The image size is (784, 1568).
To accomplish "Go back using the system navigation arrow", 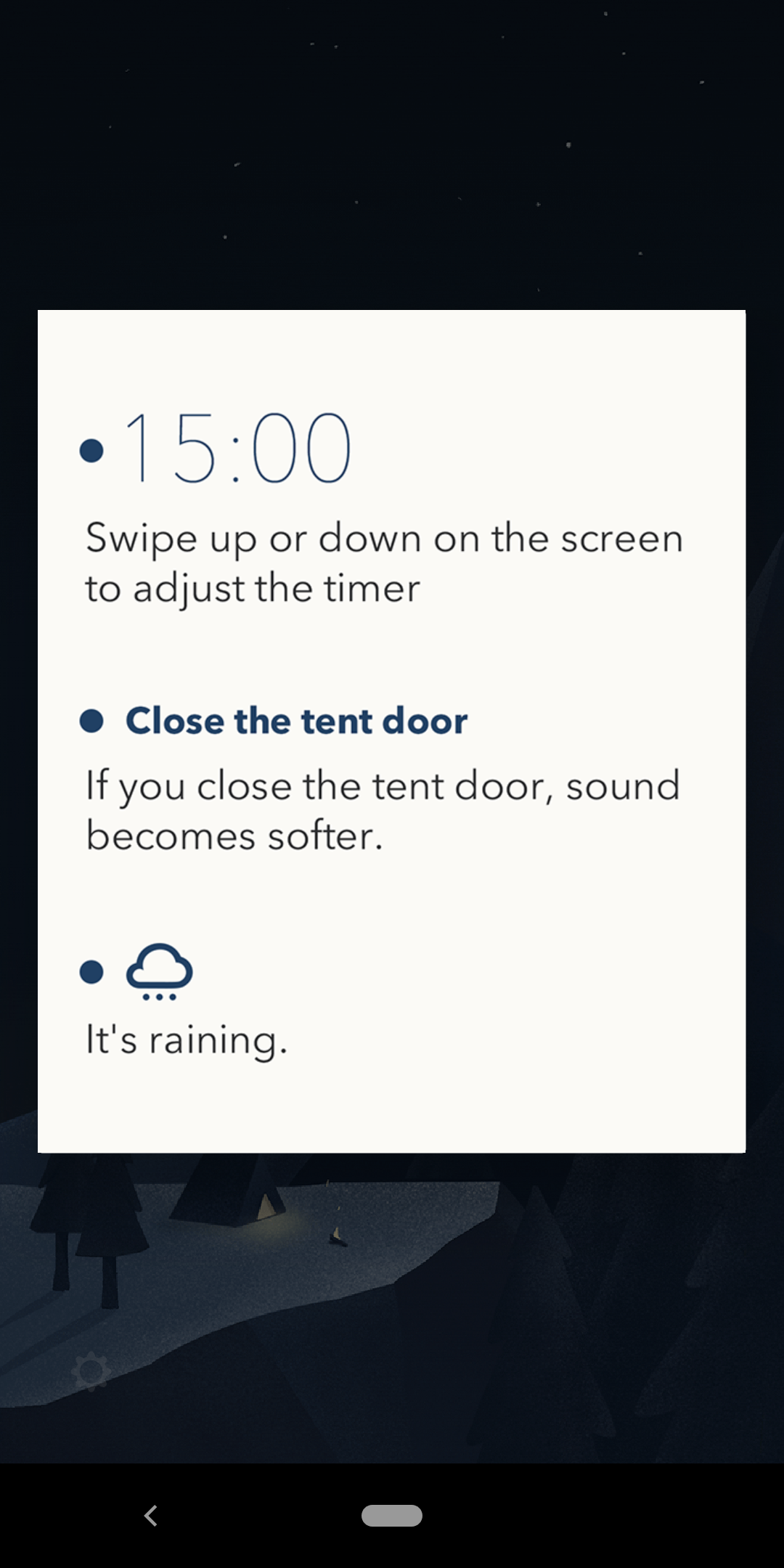I will [x=151, y=1516].
